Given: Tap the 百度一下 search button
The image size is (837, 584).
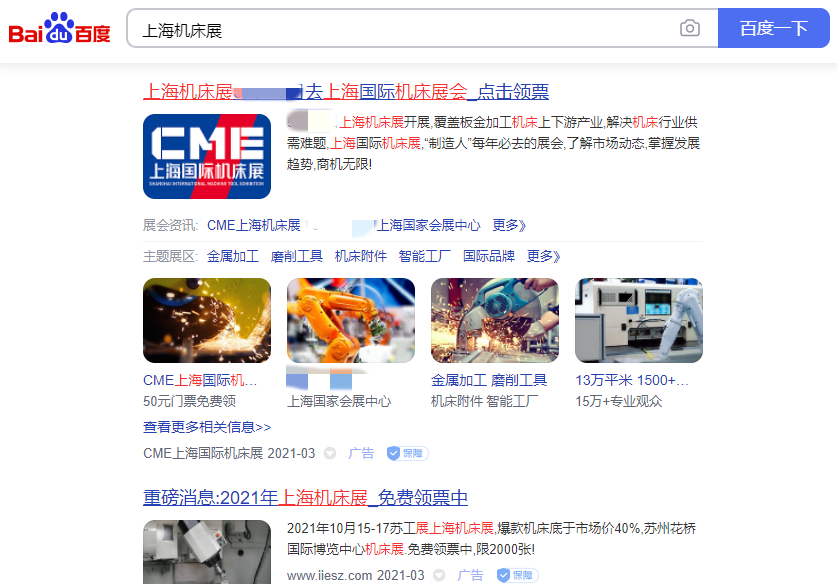Looking at the screenshot, I should coord(773,29).
